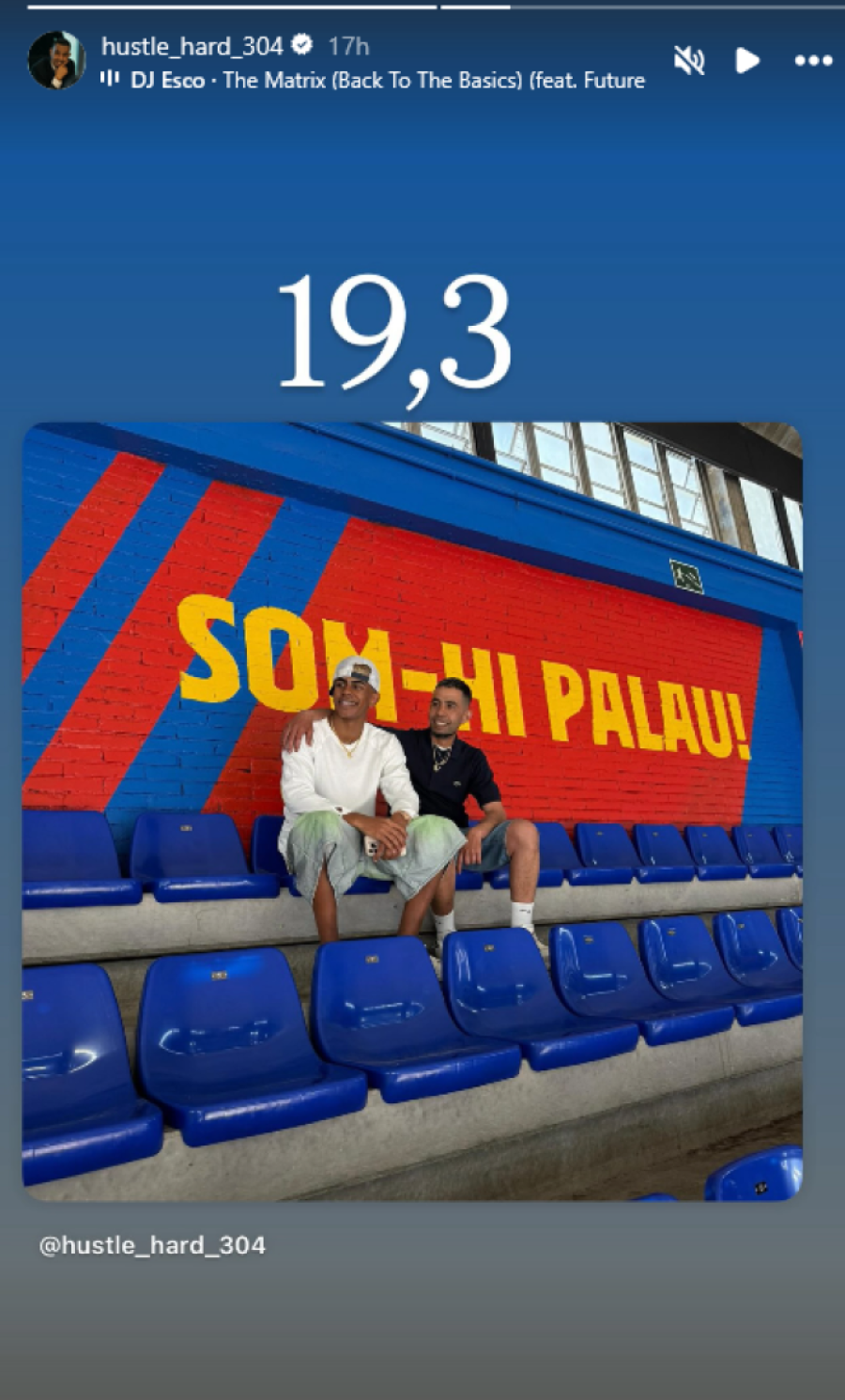Screen dimensions: 845x1400
Task: Open the three-dot overflow menu
Action: coord(813,61)
